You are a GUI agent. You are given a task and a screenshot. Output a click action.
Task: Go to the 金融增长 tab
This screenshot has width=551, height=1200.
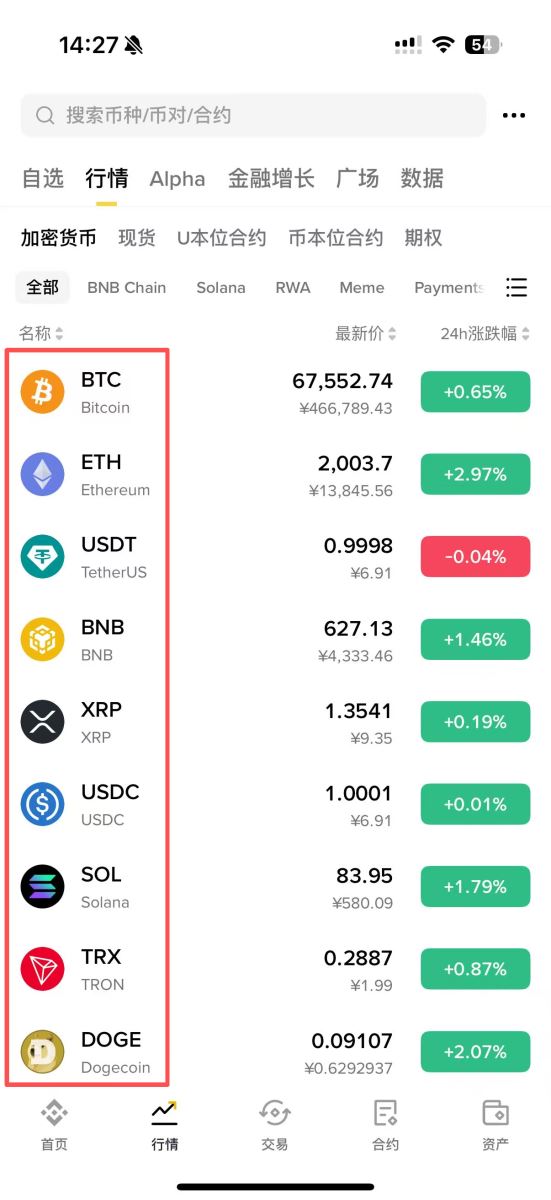pos(271,179)
